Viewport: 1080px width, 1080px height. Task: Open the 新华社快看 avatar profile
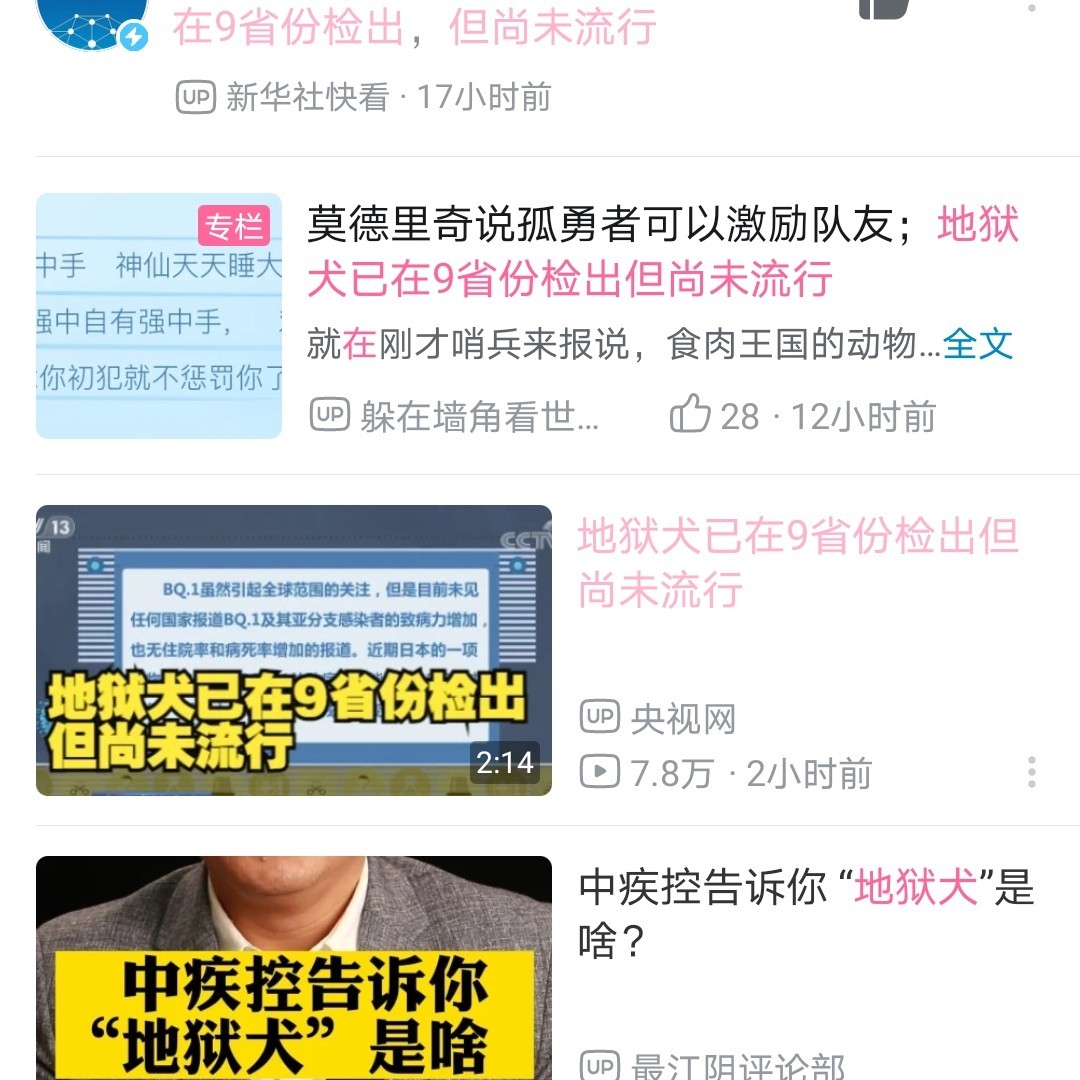92,20
